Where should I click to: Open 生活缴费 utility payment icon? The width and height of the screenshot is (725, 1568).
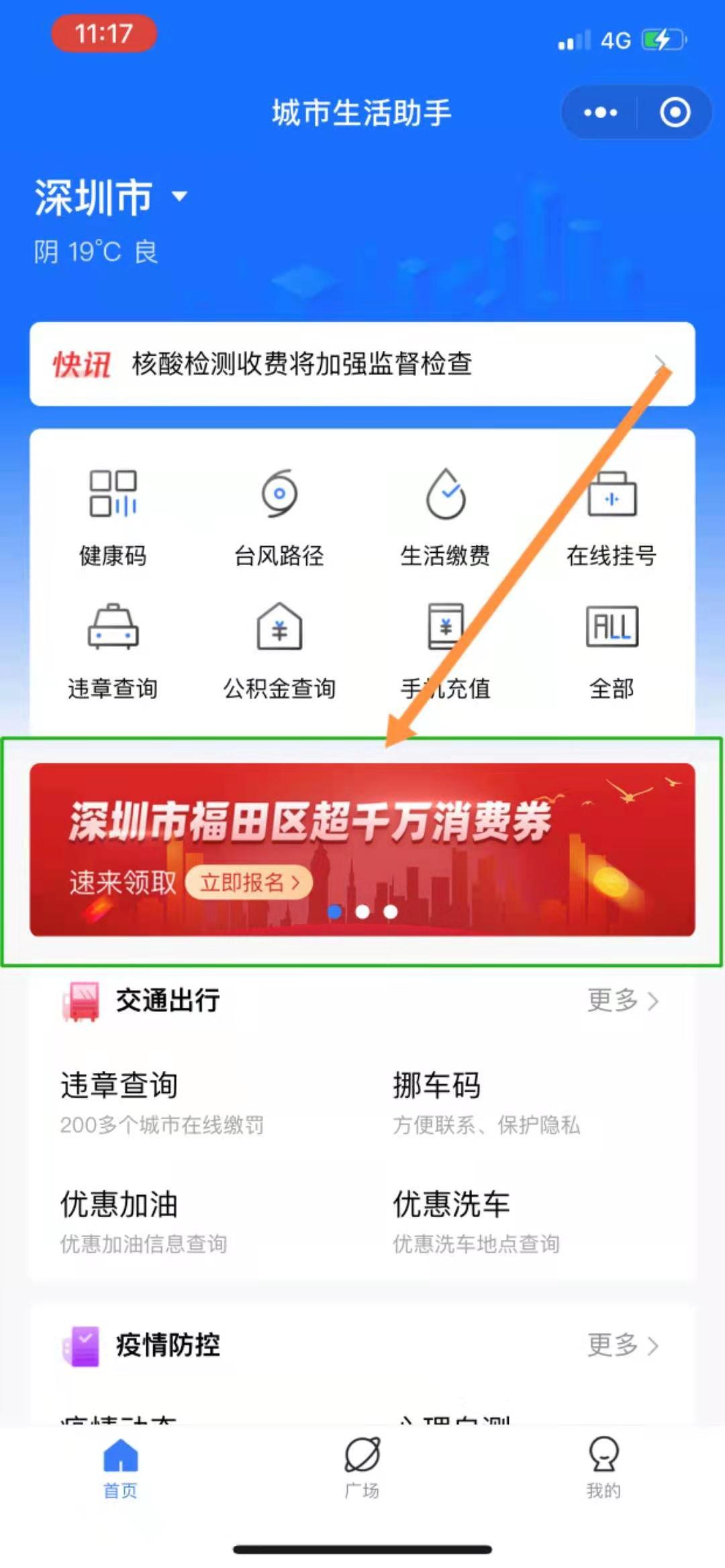click(446, 517)
